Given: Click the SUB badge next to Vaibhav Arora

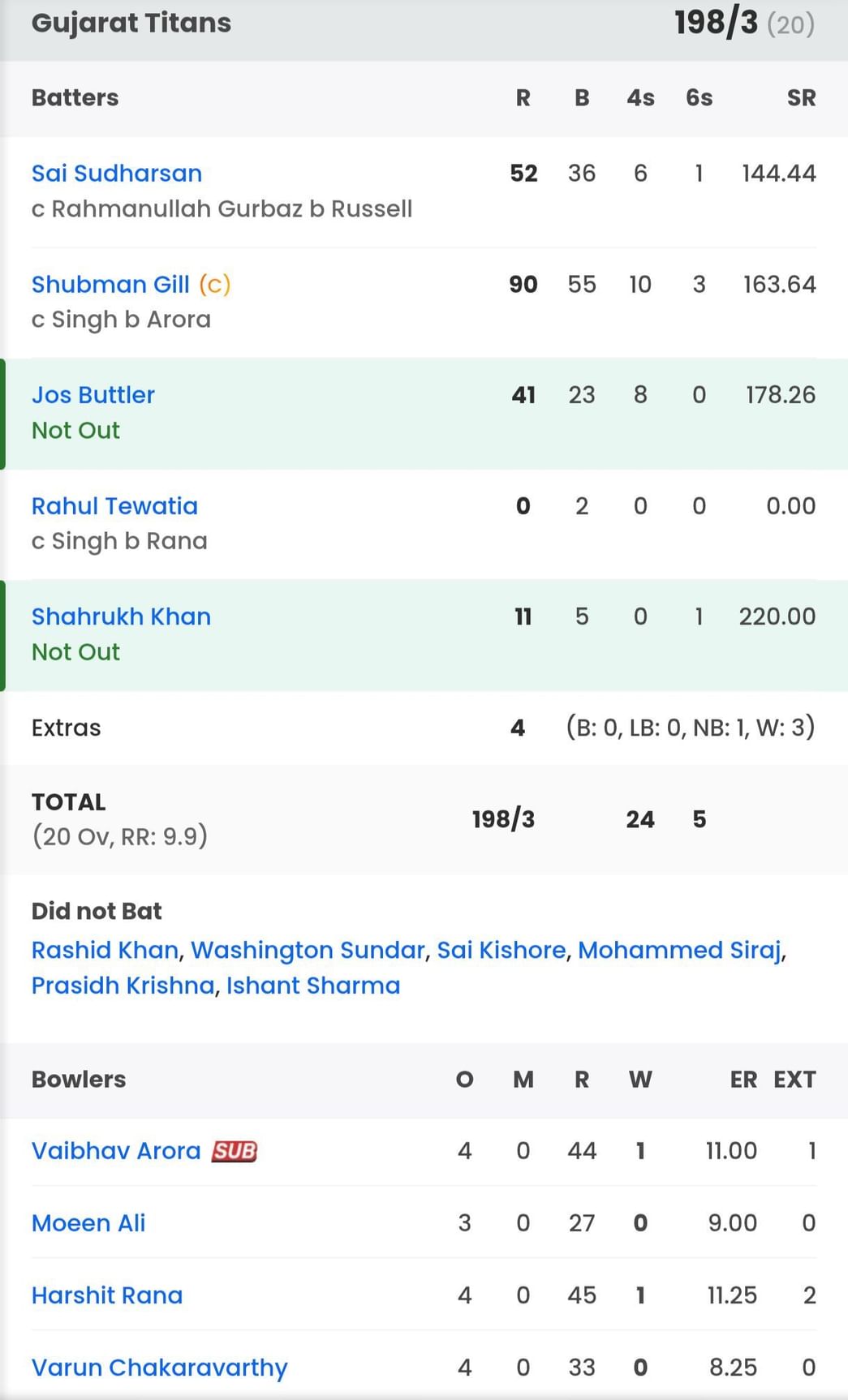Looking at the screenshot, I should pyautogui.click(x=234, y=1151).
